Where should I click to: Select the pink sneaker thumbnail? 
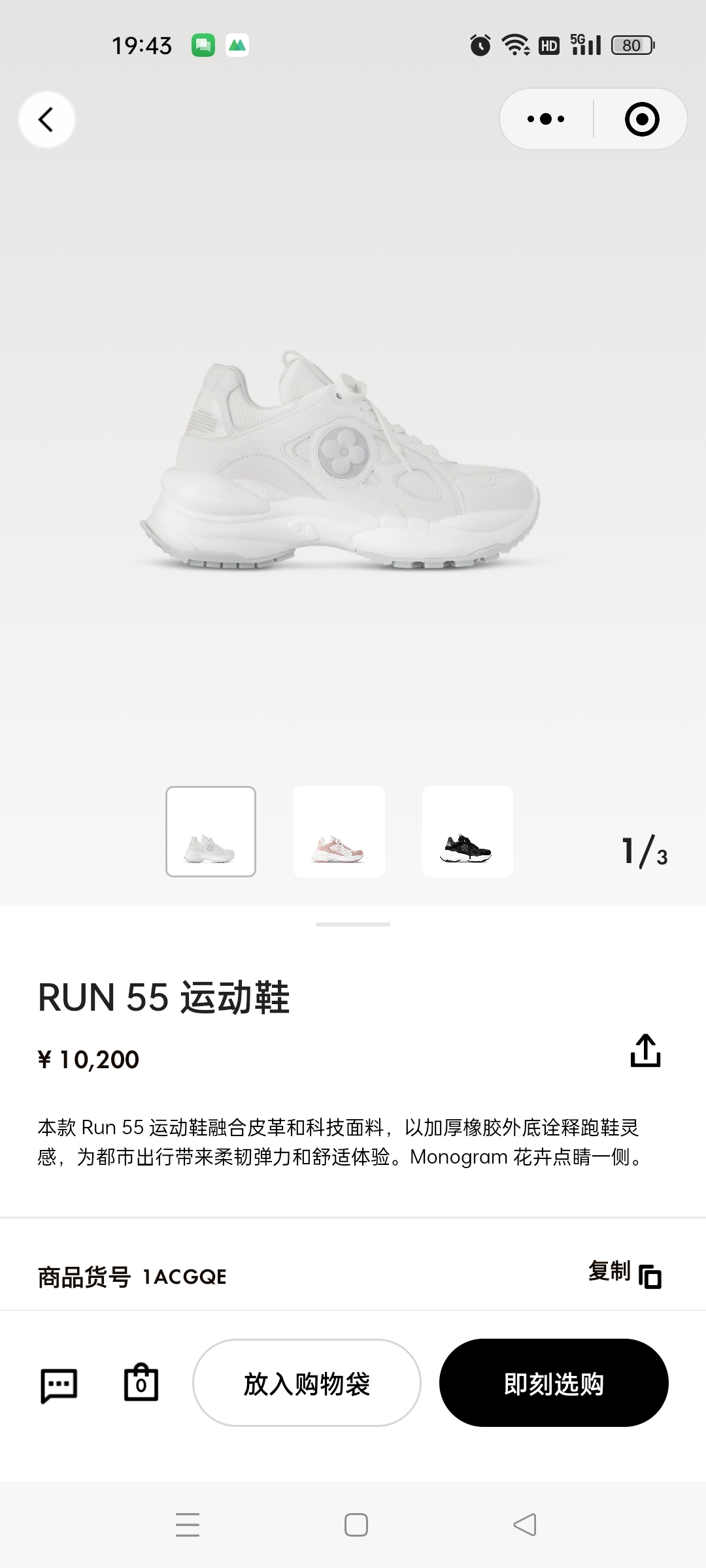pos(339,831)
